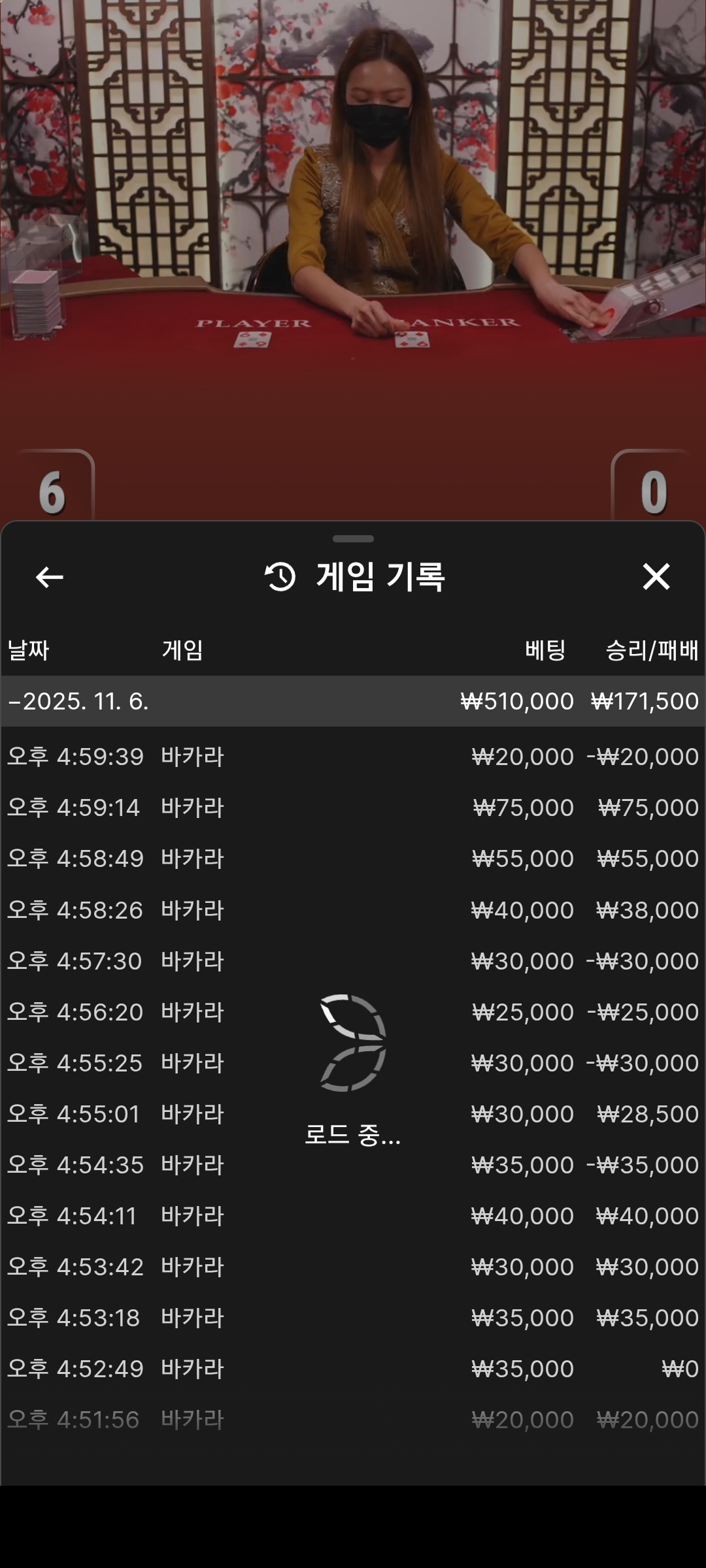View the 오후 4:51:56 game record
Screen dimensions: 706x1568
[x=353, y=1420]
